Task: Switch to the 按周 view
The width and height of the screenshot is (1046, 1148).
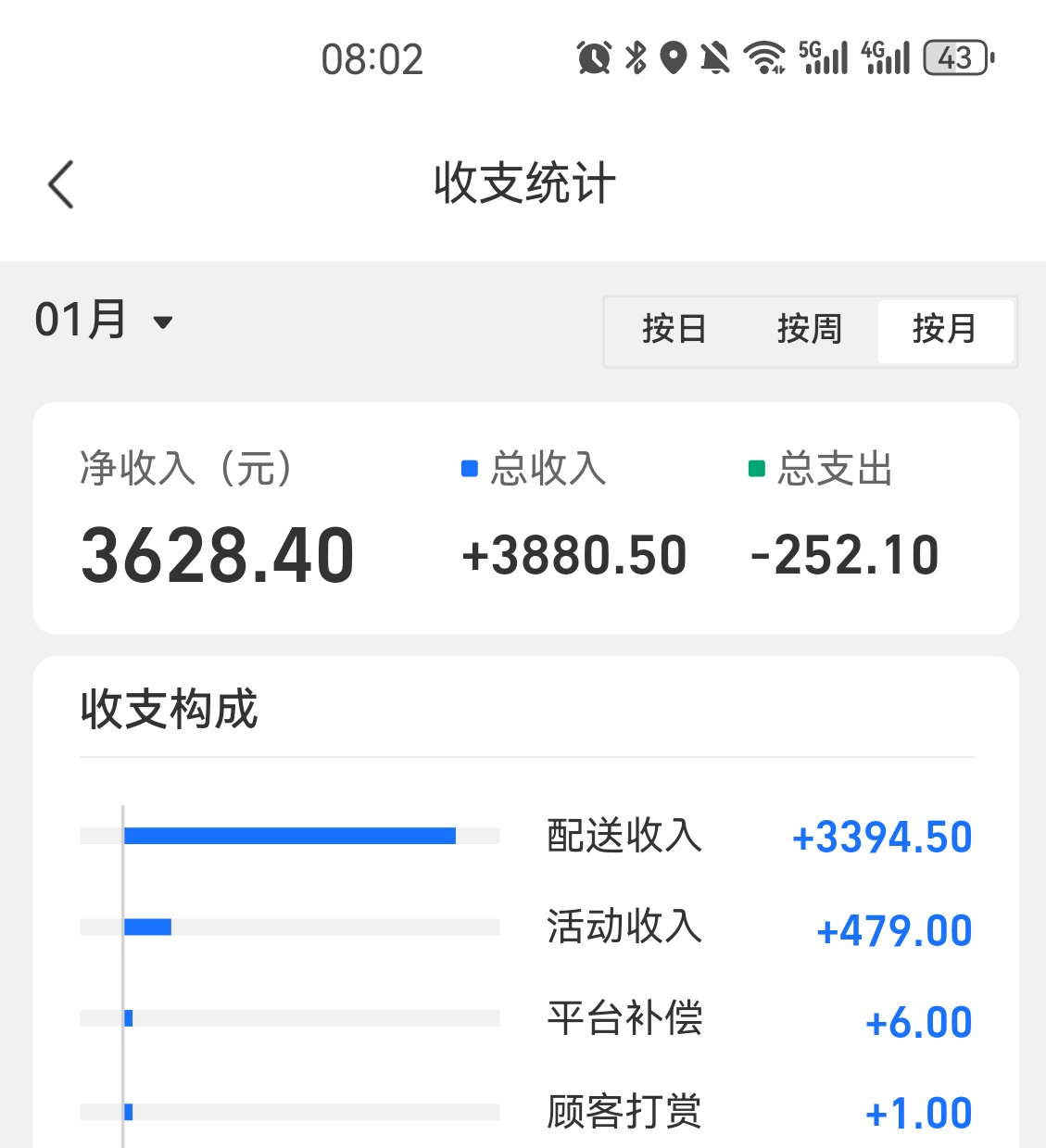Action: [809, 329]
